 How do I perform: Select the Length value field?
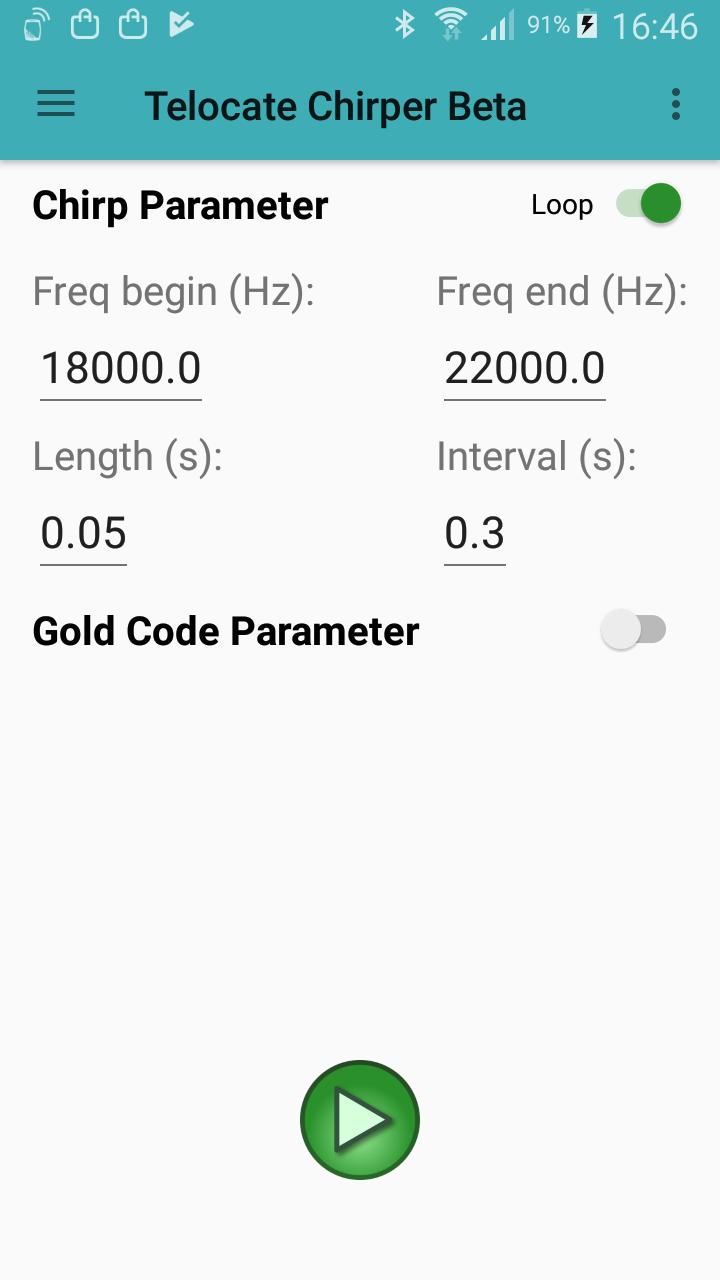(x=84, y=534)
